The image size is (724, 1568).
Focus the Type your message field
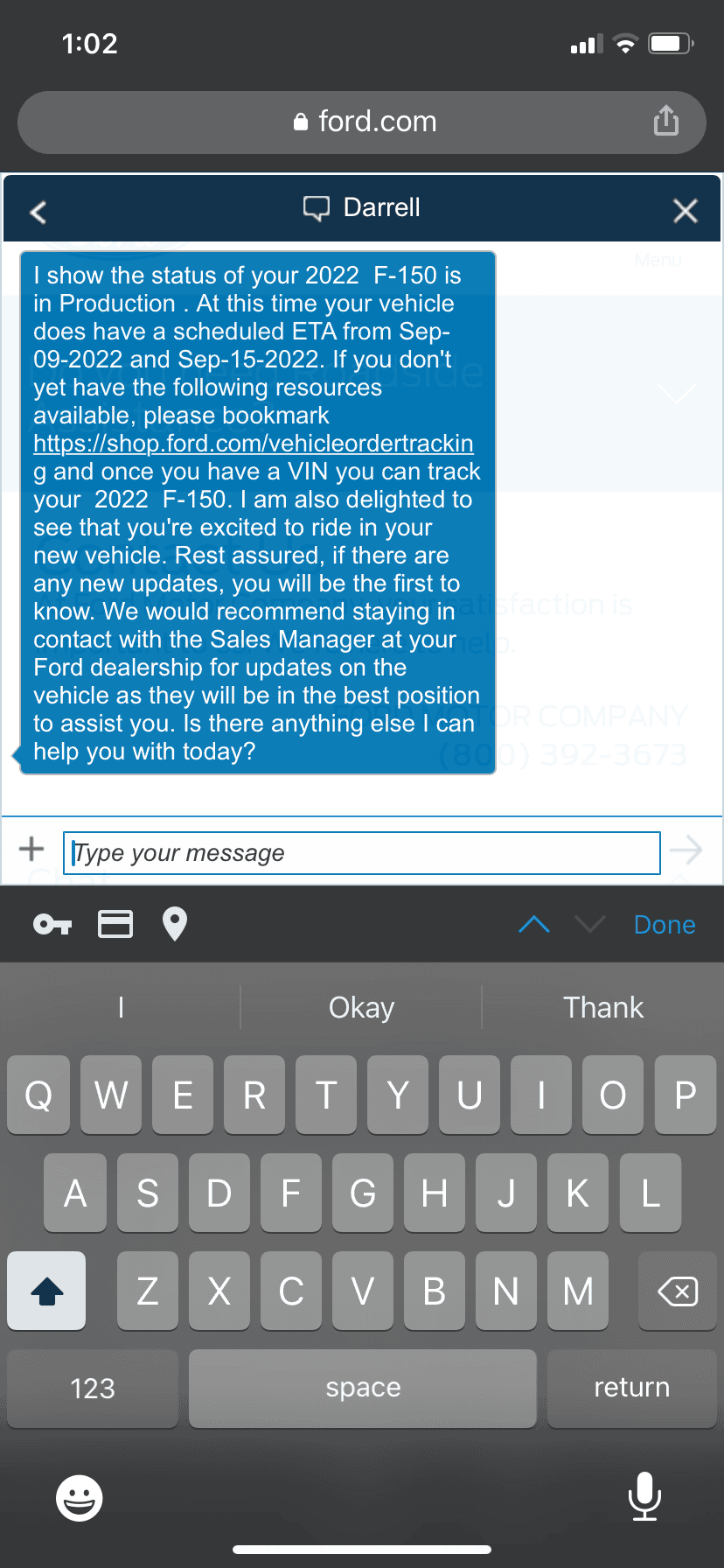361,853
